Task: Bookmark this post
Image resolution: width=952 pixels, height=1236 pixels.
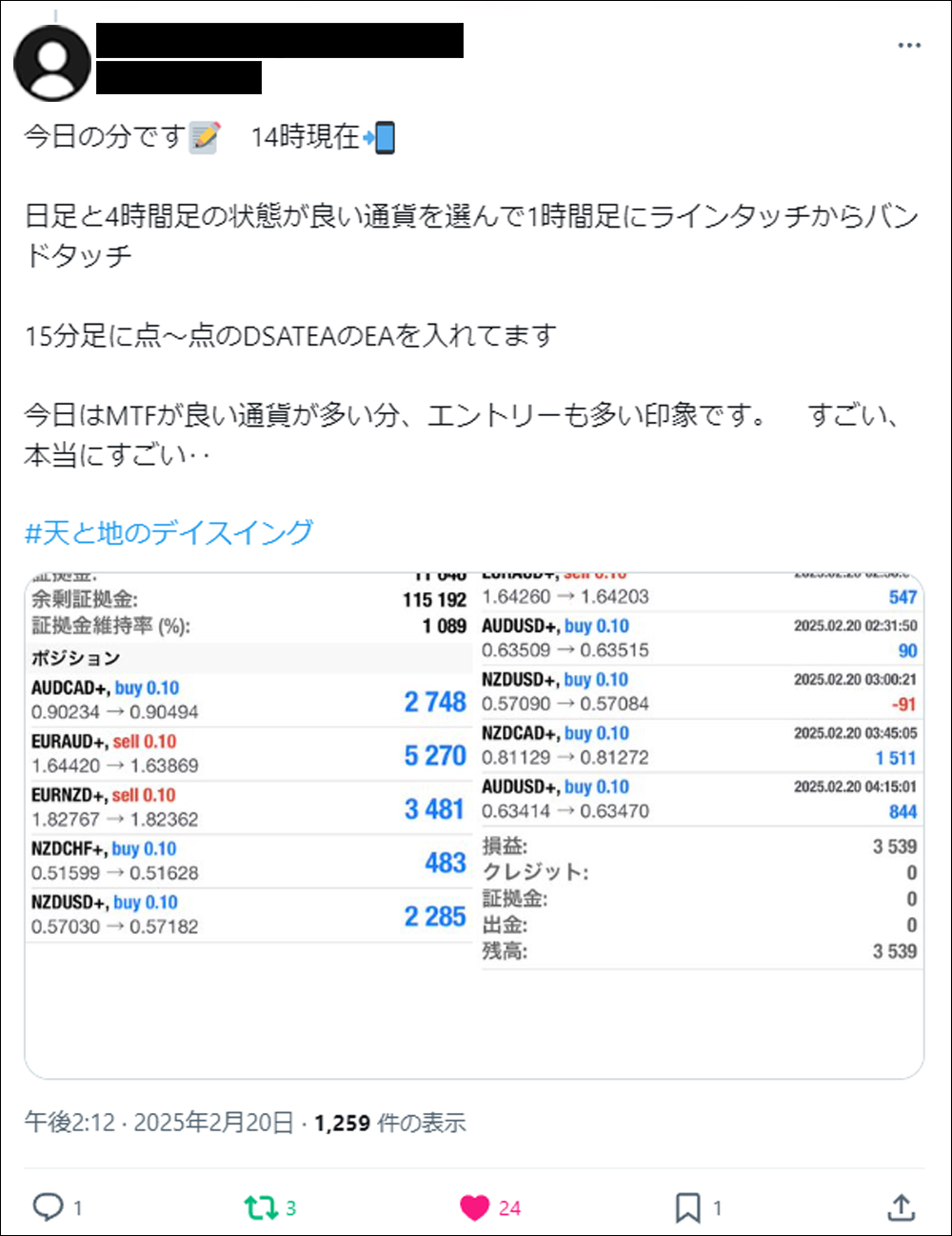Action: 687,1207
